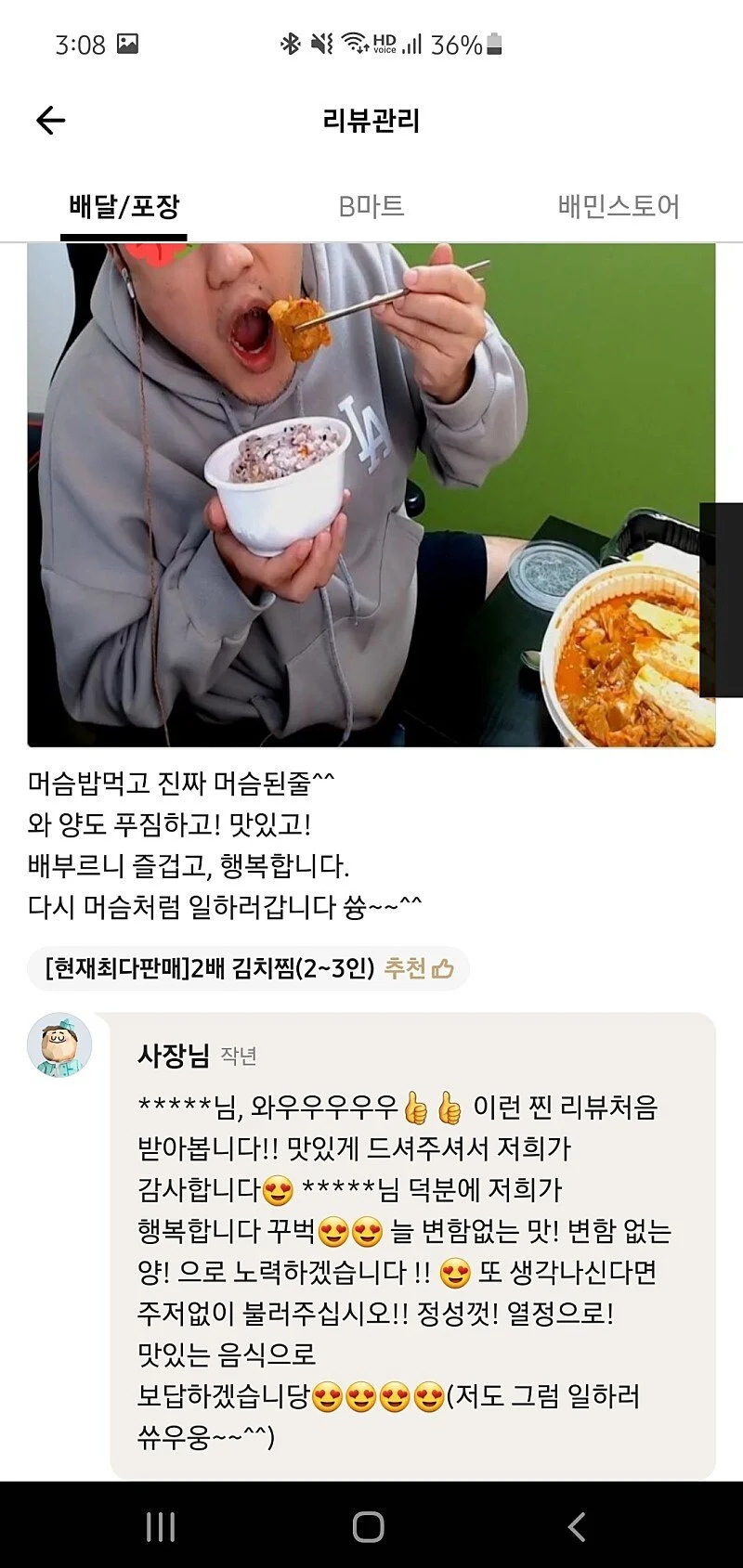
Task: Switch to the B마트 tab
Action: coord(371,206)
